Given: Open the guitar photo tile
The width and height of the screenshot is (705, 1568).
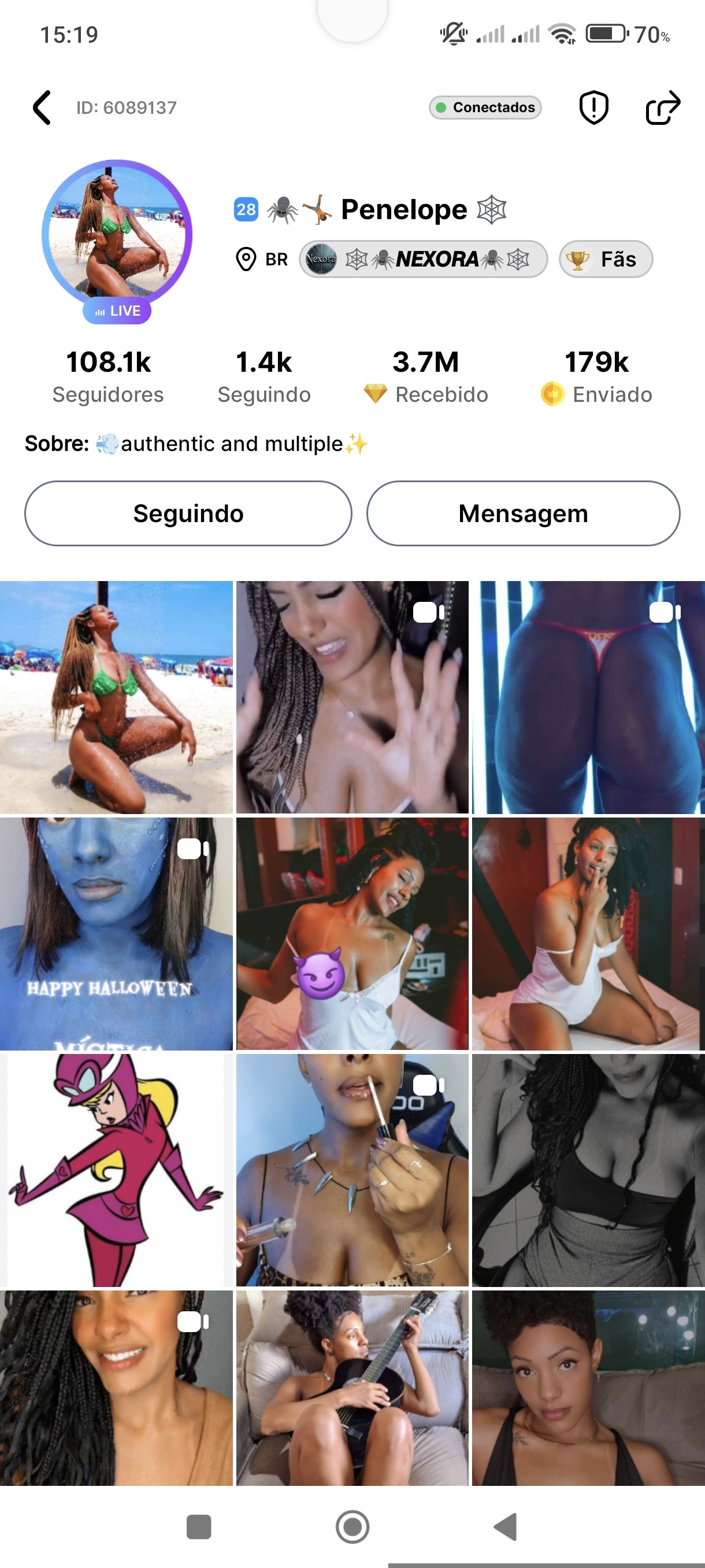Looking at the screenshot, I should click(352, 1387).
